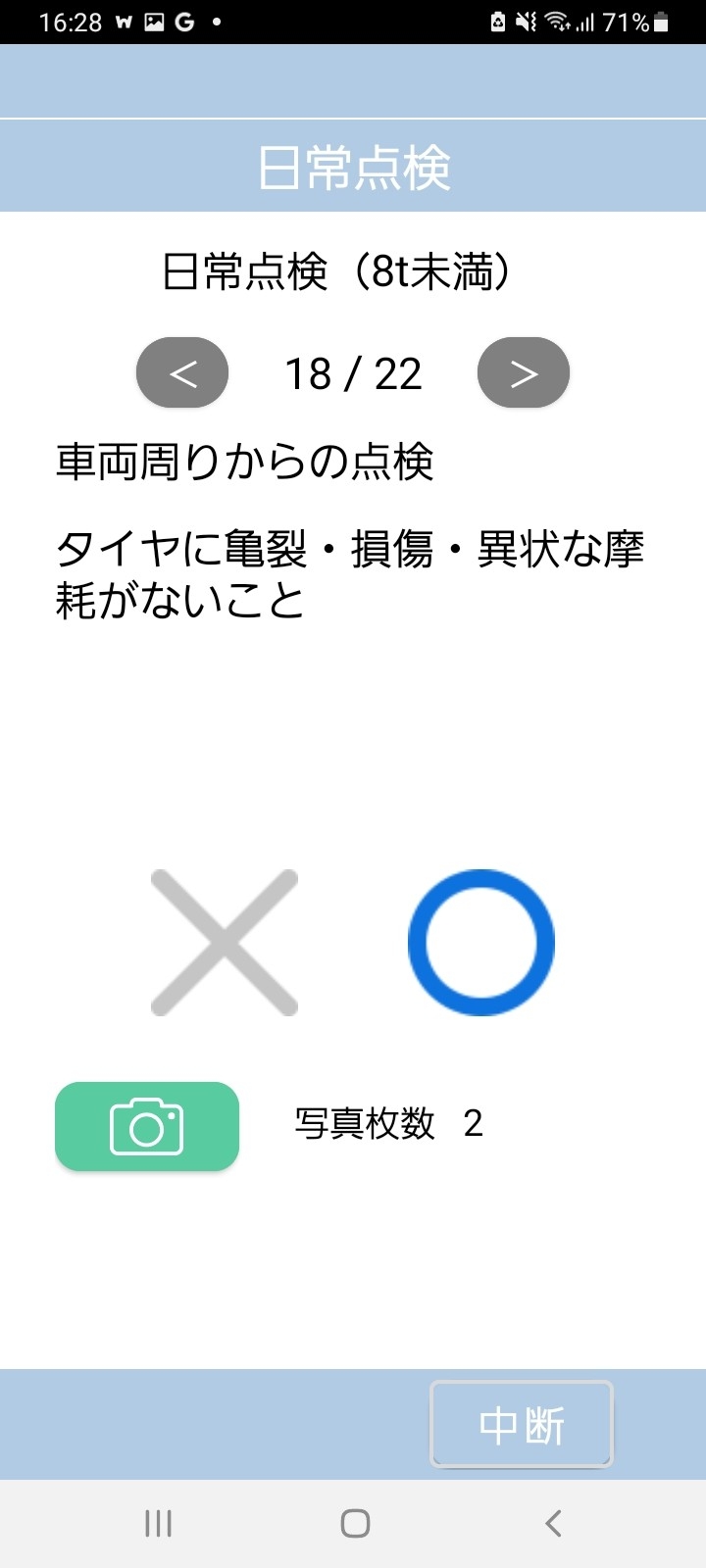The height and width of the screenshot is (1568, 706).
Task: Go back using the system back button
Action: tap(553, 1523)
